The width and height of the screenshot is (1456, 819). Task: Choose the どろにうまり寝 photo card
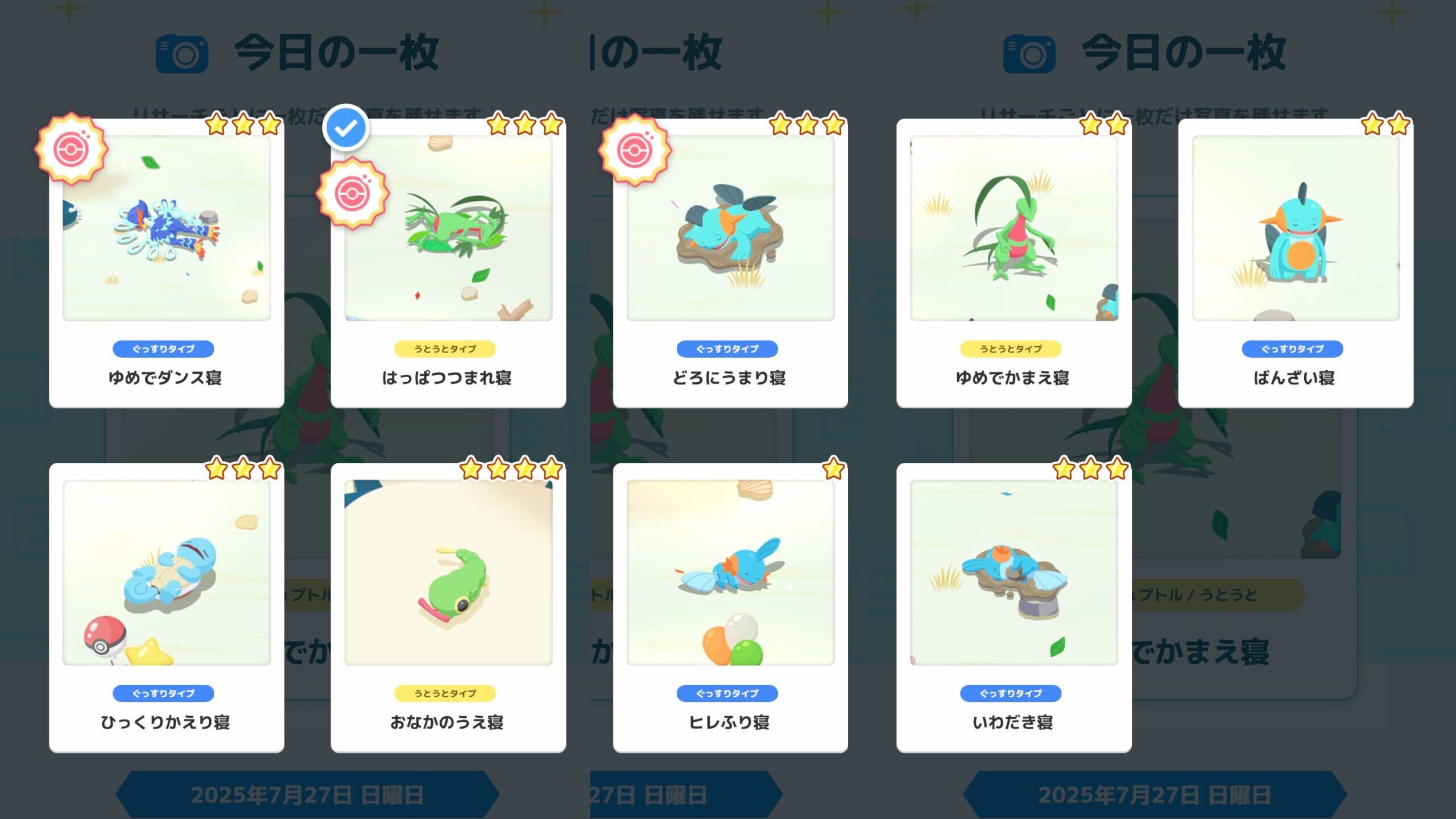click(x=730, y=263)
